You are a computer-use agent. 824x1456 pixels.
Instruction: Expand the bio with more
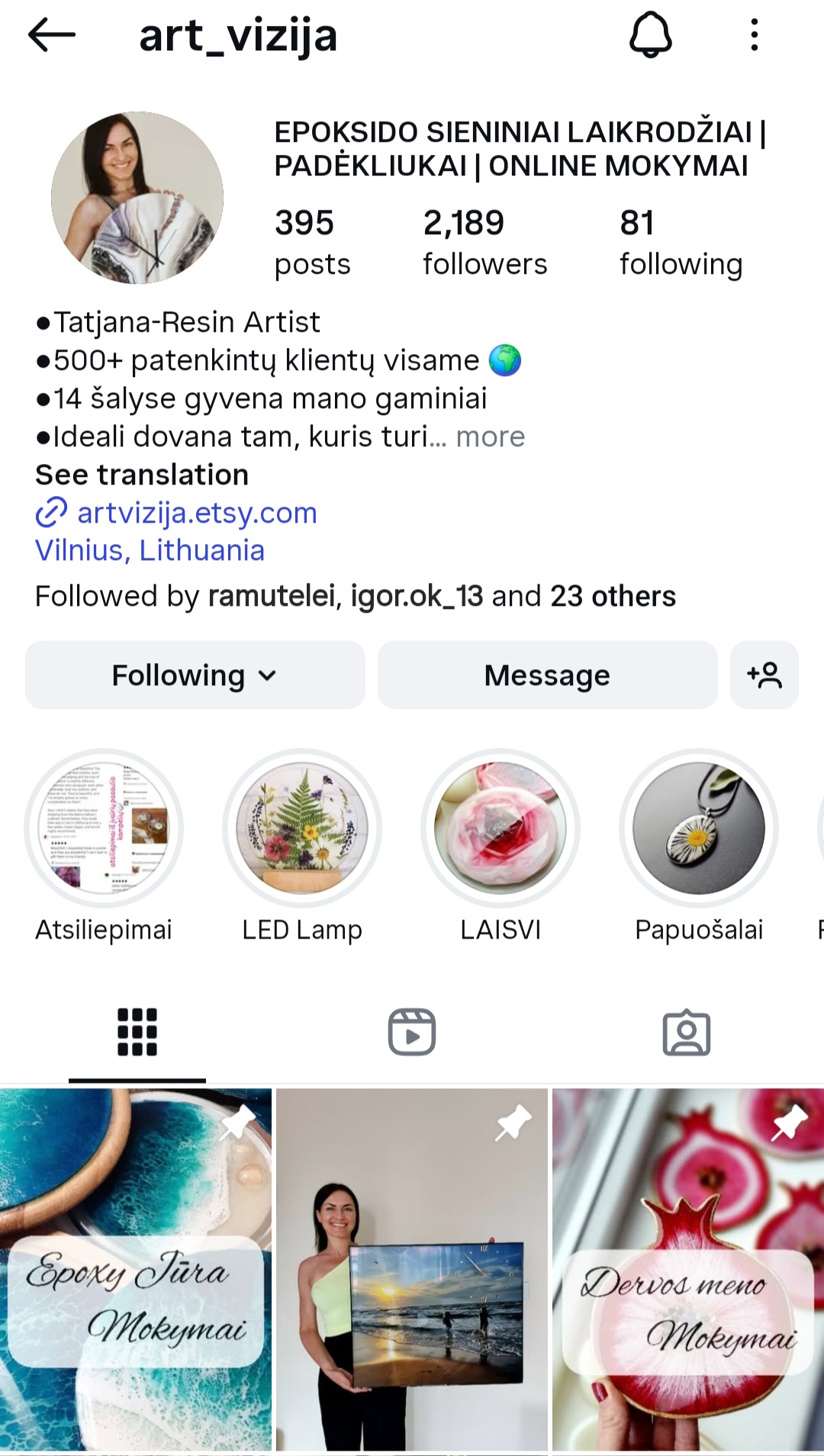491,437
